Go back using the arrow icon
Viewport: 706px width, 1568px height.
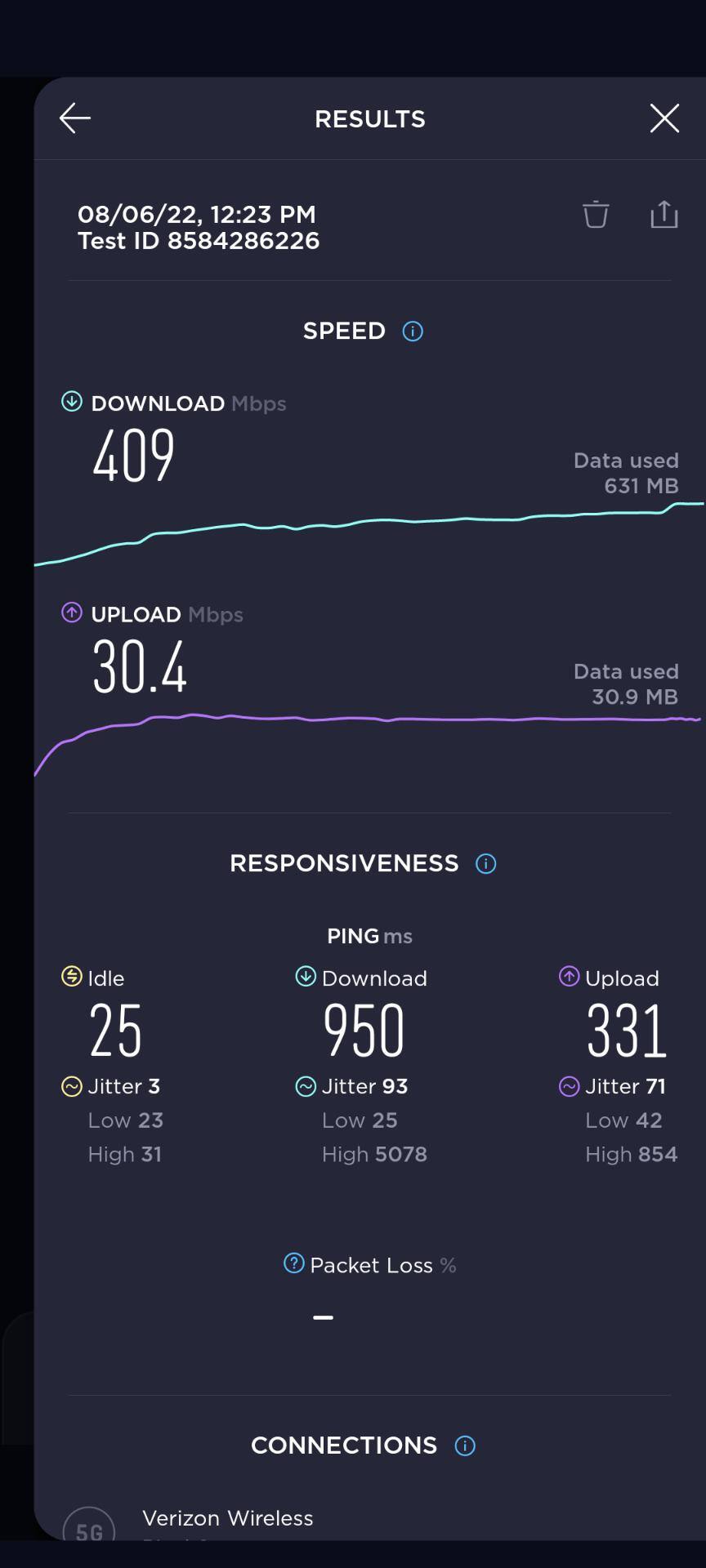click(x=75, y=118)
